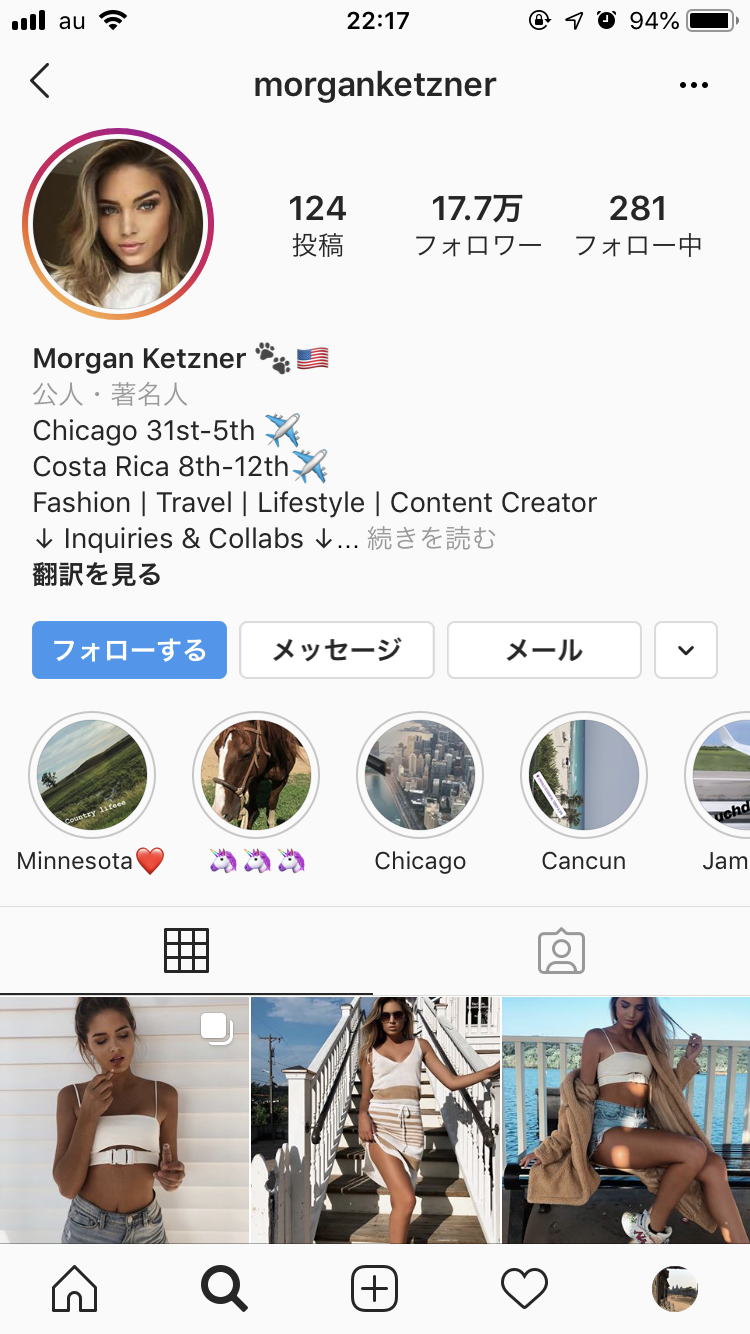This screenshot has height=1334, width=750.
Task: Open the Minnesota story highlight
Action: pyautogui.click(x=92, y=775)
